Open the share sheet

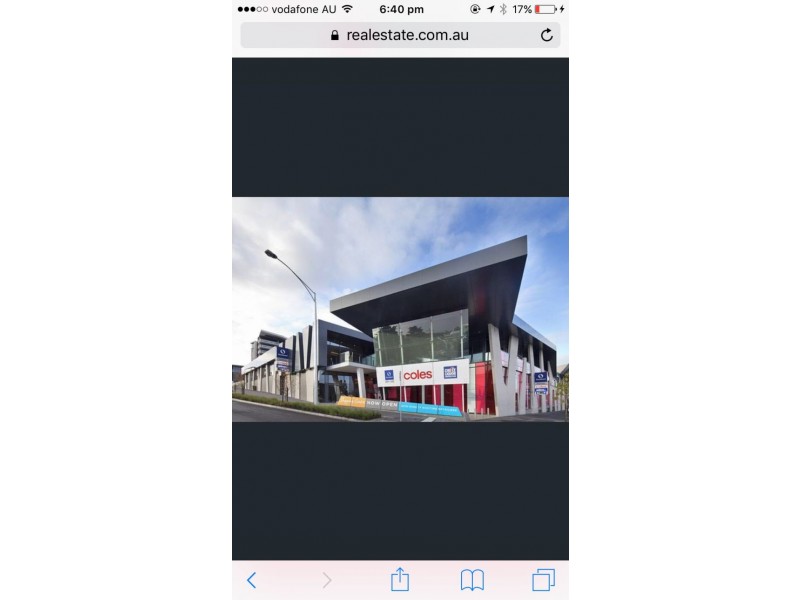[400, 580]
